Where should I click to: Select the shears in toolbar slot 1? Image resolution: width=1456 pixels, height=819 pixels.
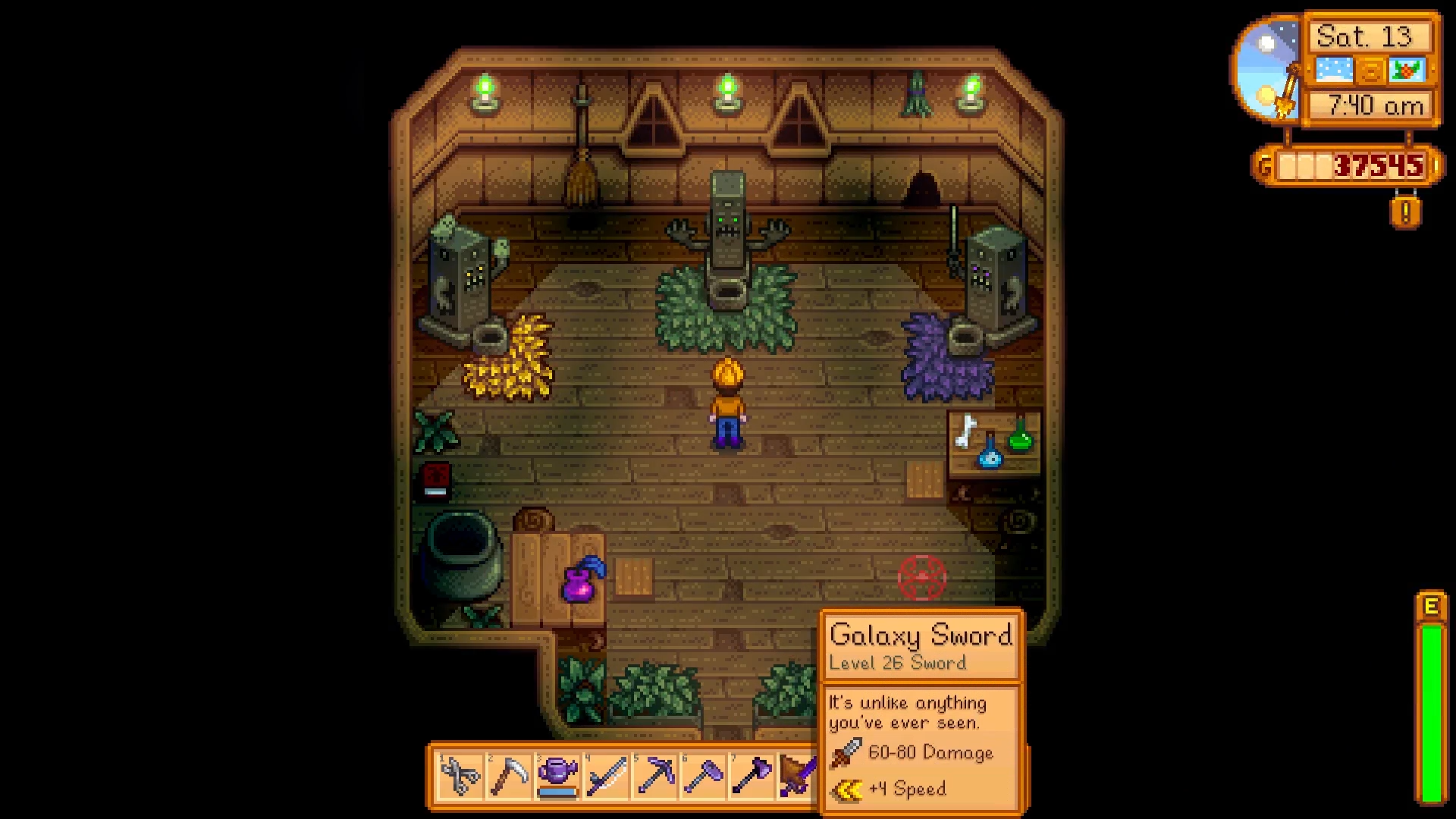click(460, 776)
